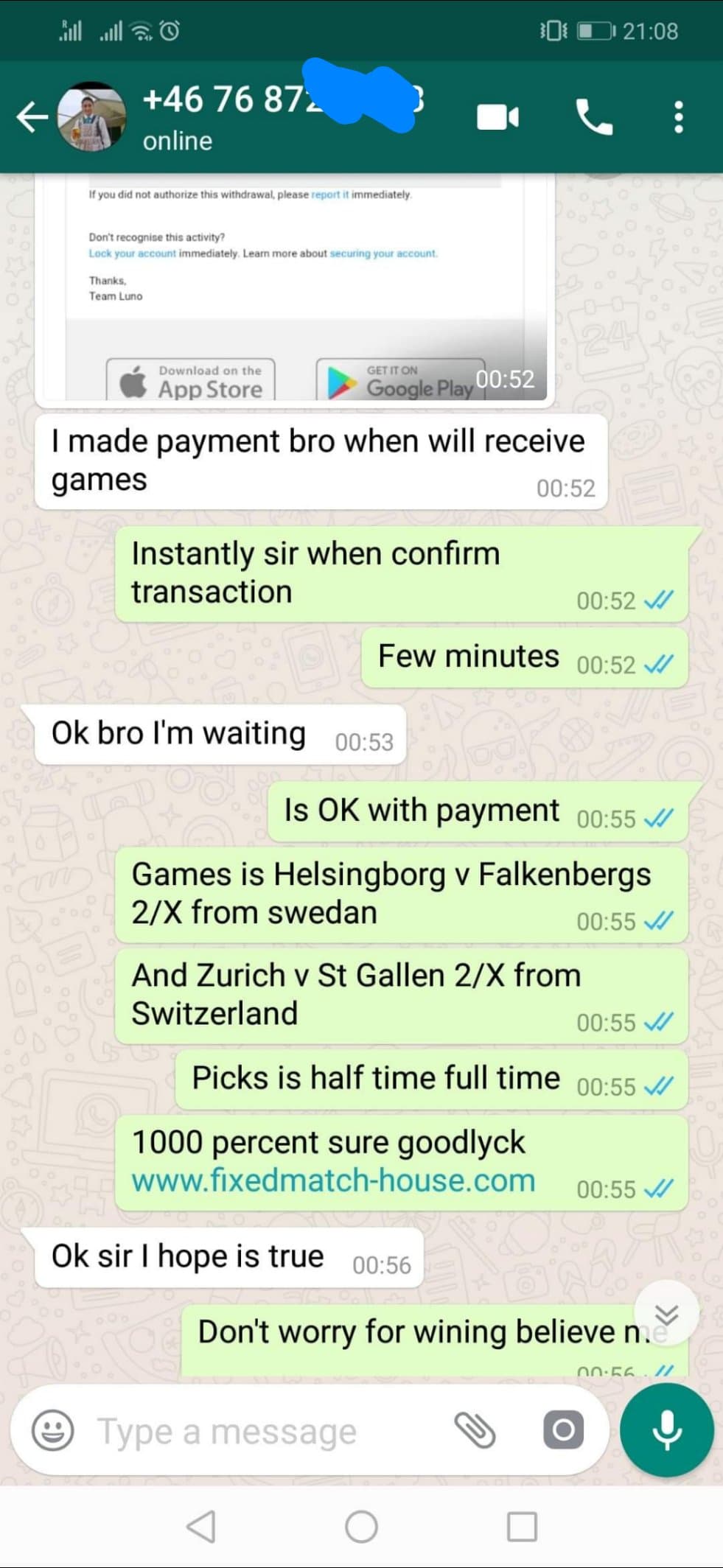This screenshot has height=1568, width=723.
Task: Attach a file with the paperclip
Action: click(x=475, y=1430)
